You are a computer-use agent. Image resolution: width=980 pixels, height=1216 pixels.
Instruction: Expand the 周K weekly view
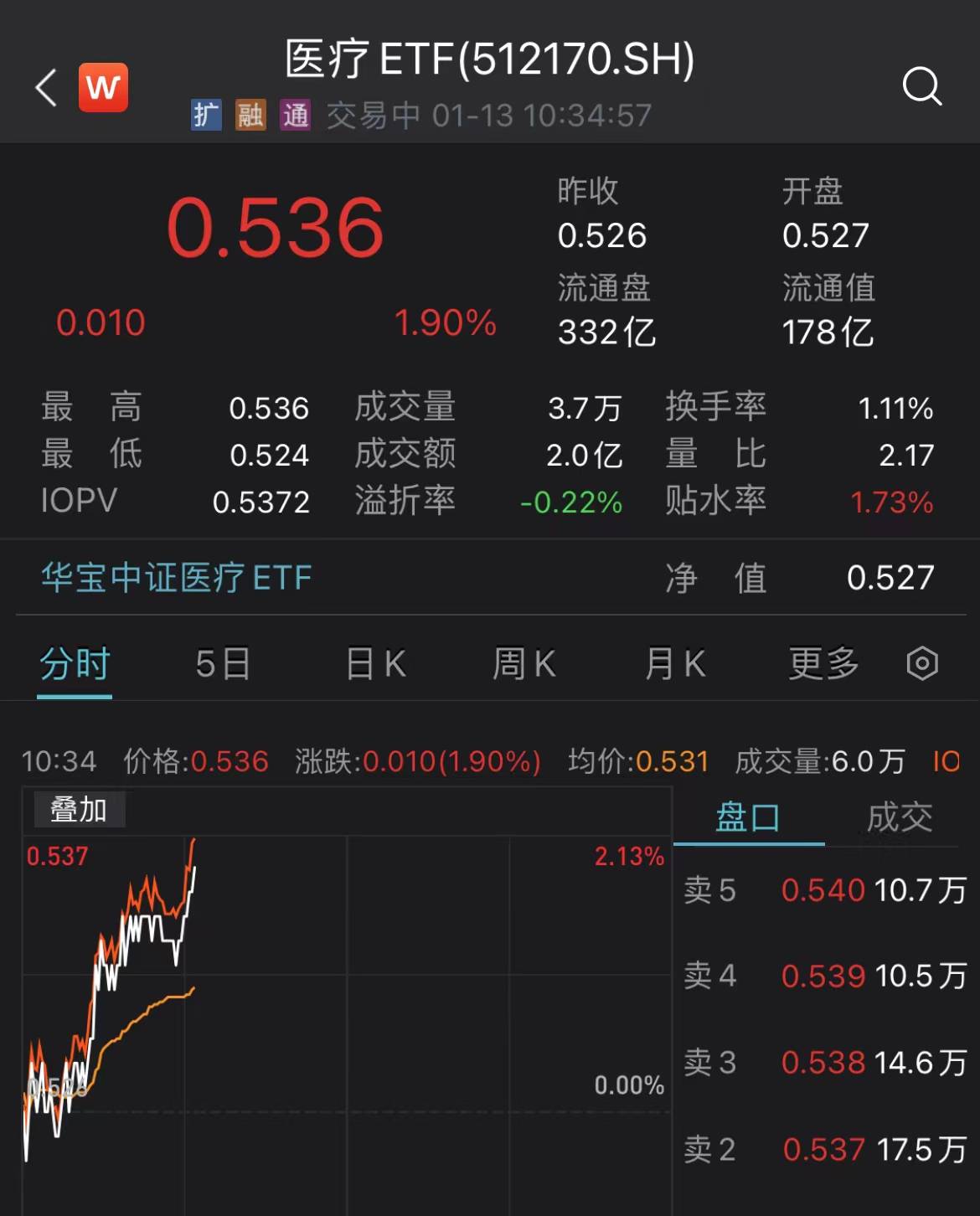coord(524,663)
